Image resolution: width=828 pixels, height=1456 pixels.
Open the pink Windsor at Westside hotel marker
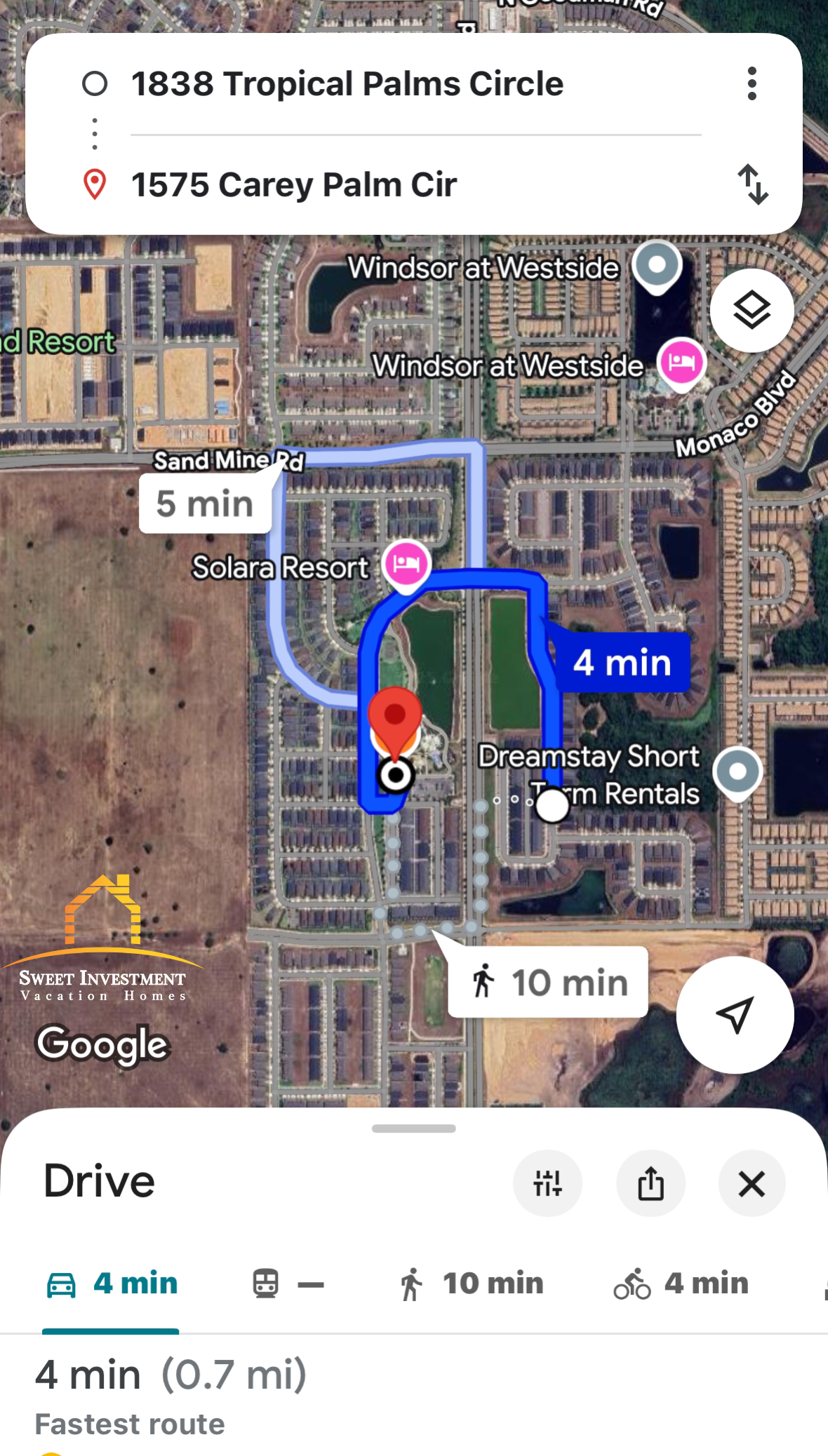tap(681, 362)
